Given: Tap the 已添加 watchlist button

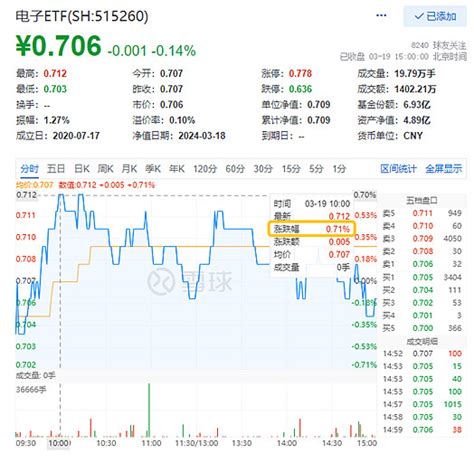Looking at the screenshot, I should (435, 16).
